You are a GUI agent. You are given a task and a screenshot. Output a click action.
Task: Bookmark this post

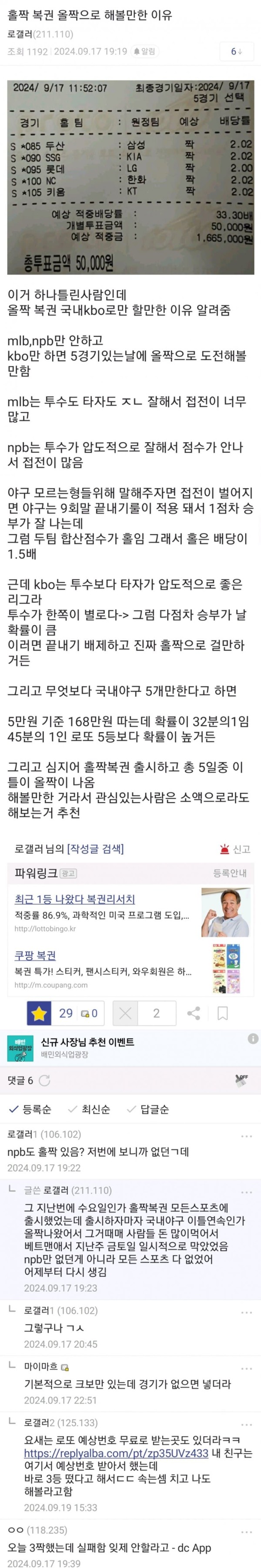223,1014
